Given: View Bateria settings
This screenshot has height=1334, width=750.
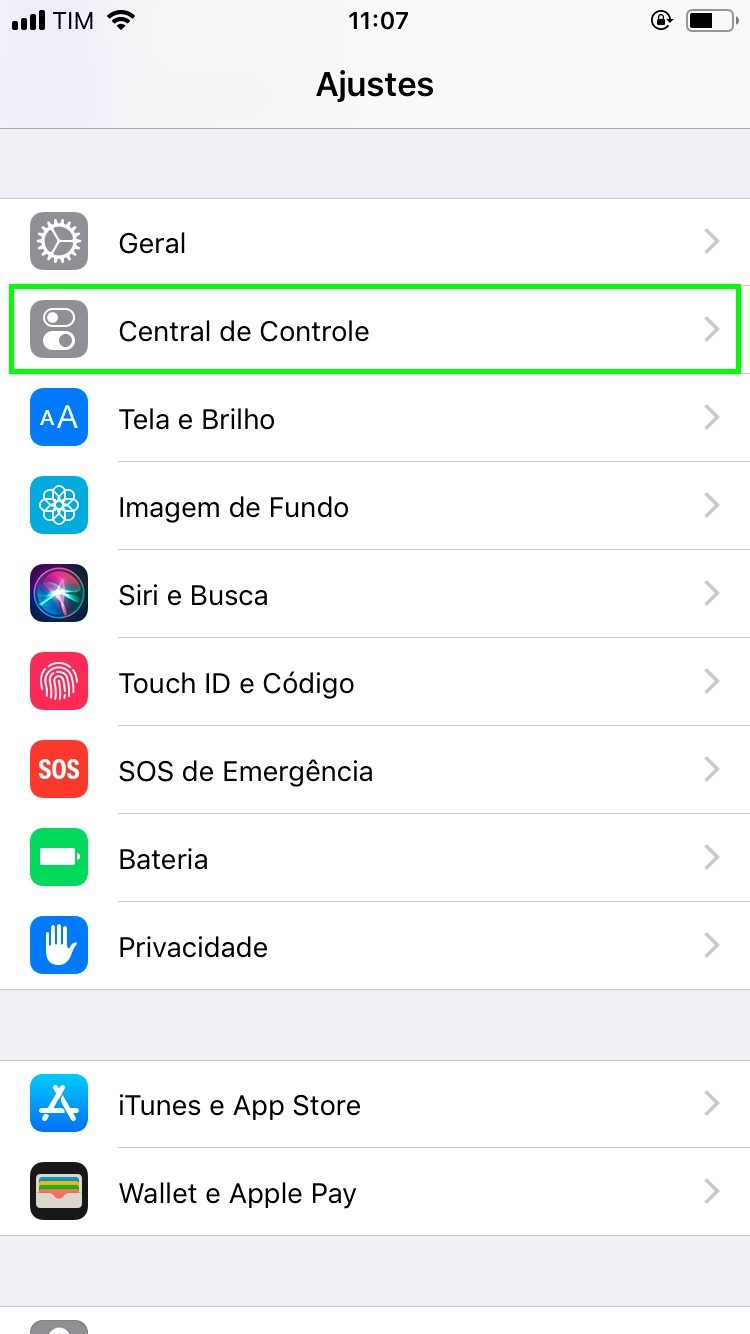Looking at the screenshot, I should (375, 858).
